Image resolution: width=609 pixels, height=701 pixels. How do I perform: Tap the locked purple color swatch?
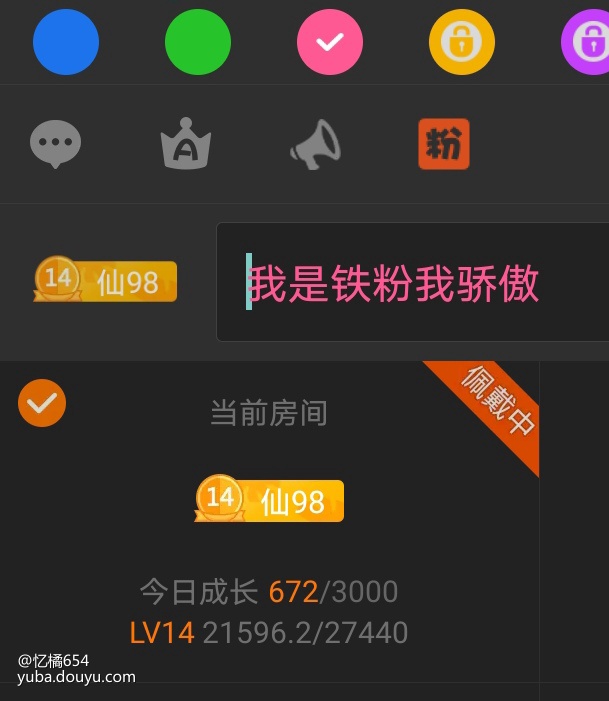tap(588, 42)
